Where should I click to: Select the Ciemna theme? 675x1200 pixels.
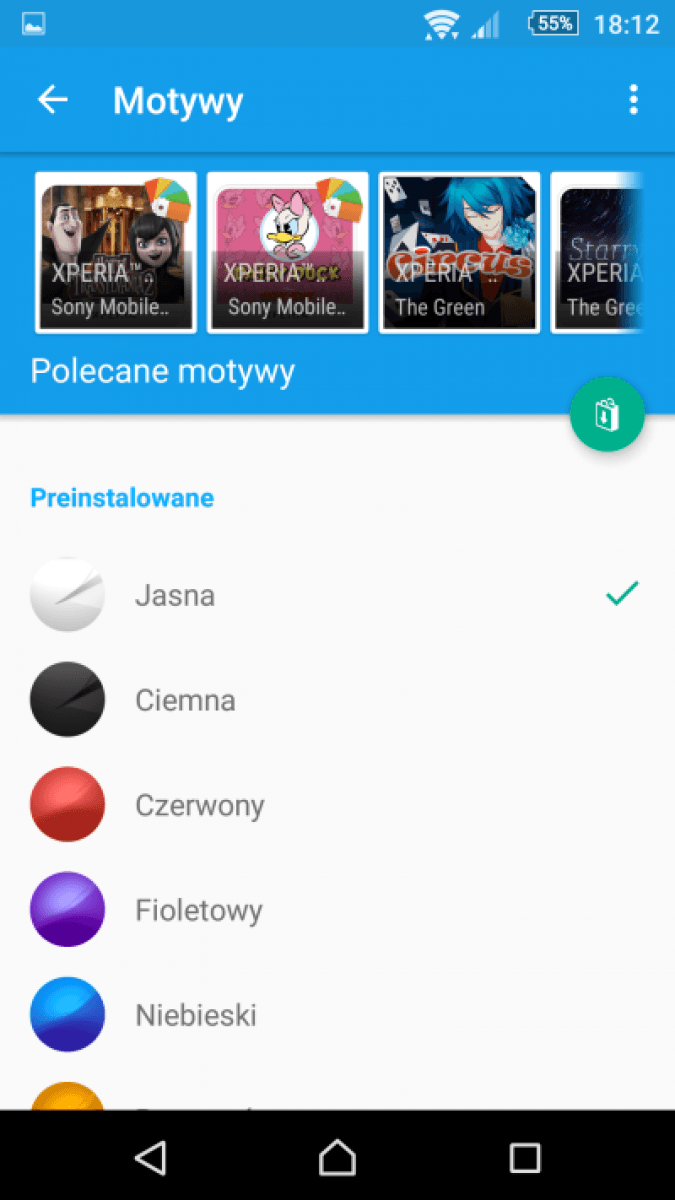(337, 700)
